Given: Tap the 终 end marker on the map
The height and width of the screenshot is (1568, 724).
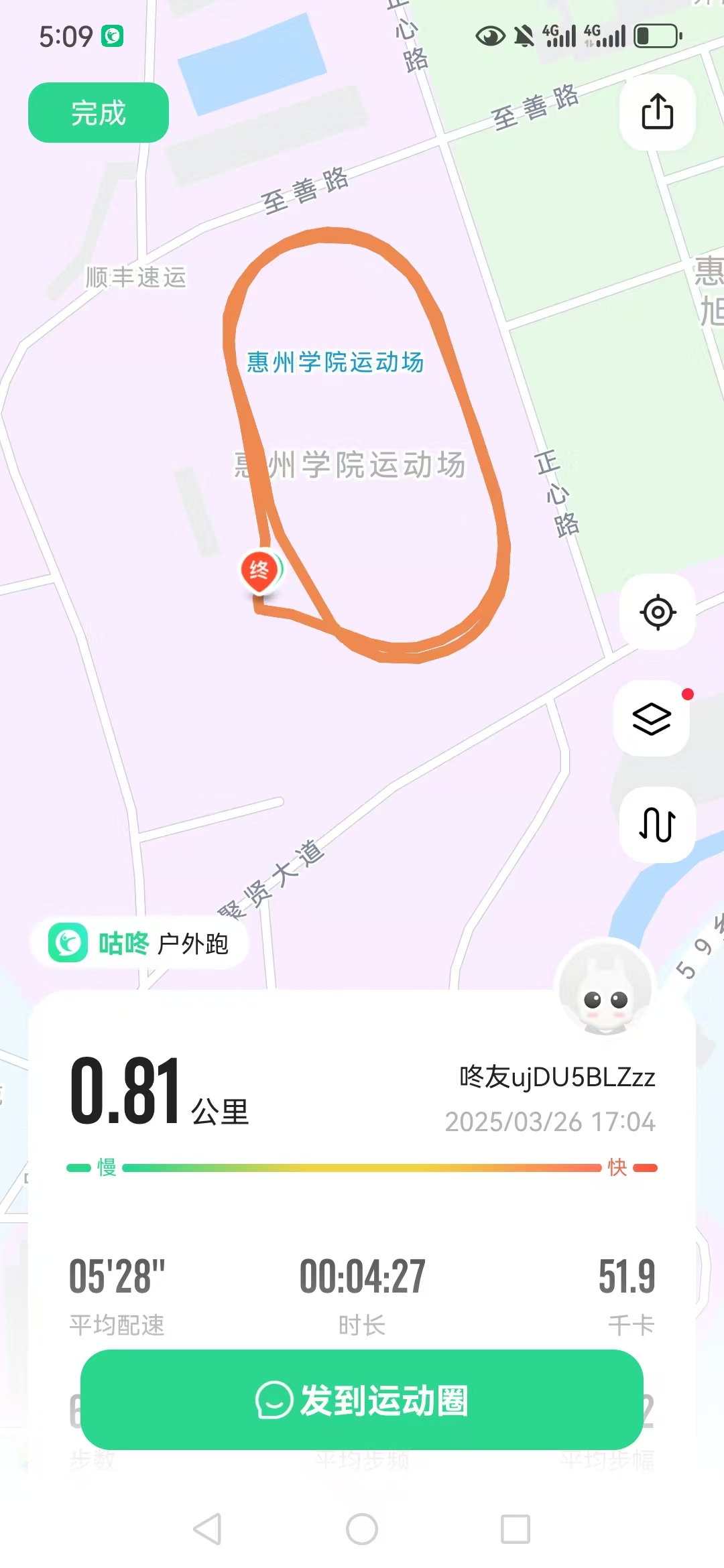Looking at the screenshot, I should click(x=259, y=571).
